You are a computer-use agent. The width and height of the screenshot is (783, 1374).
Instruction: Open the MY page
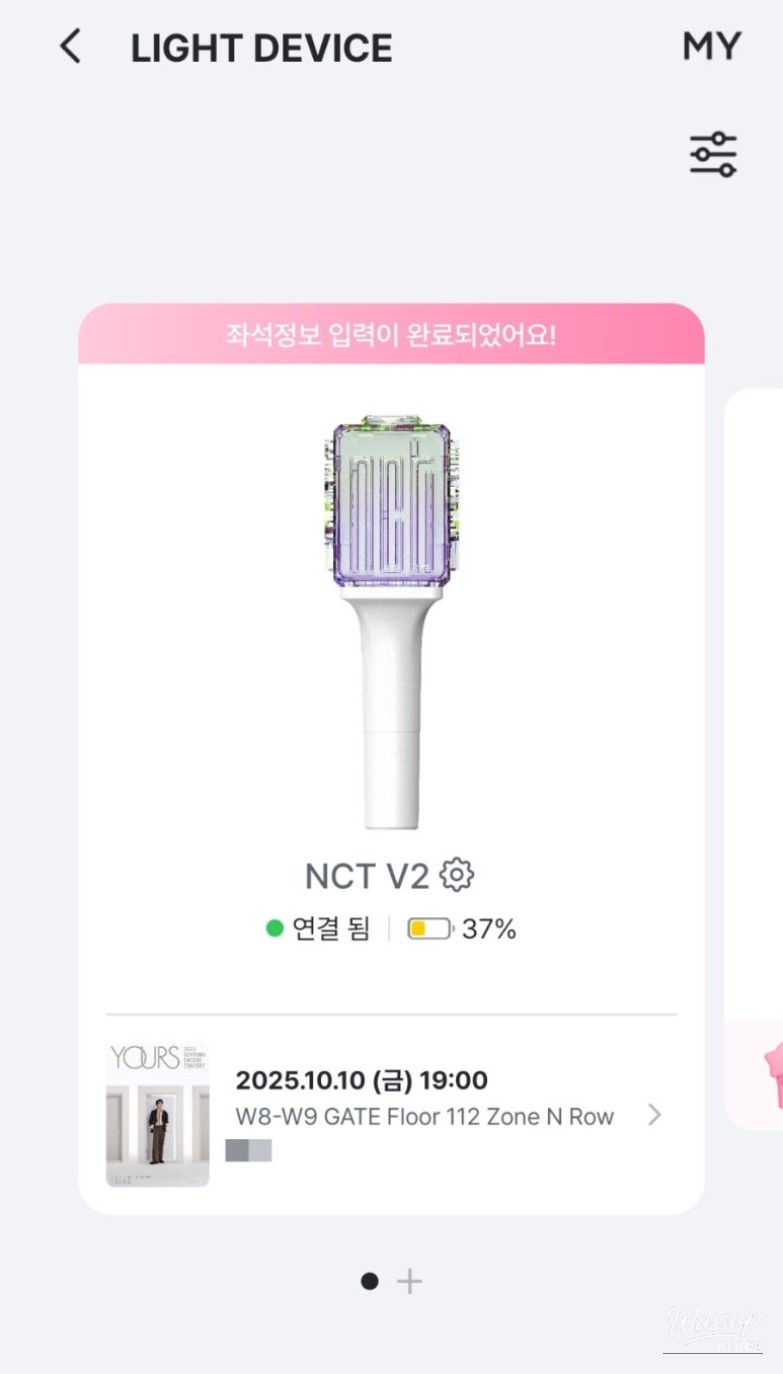tap(711, 47)
